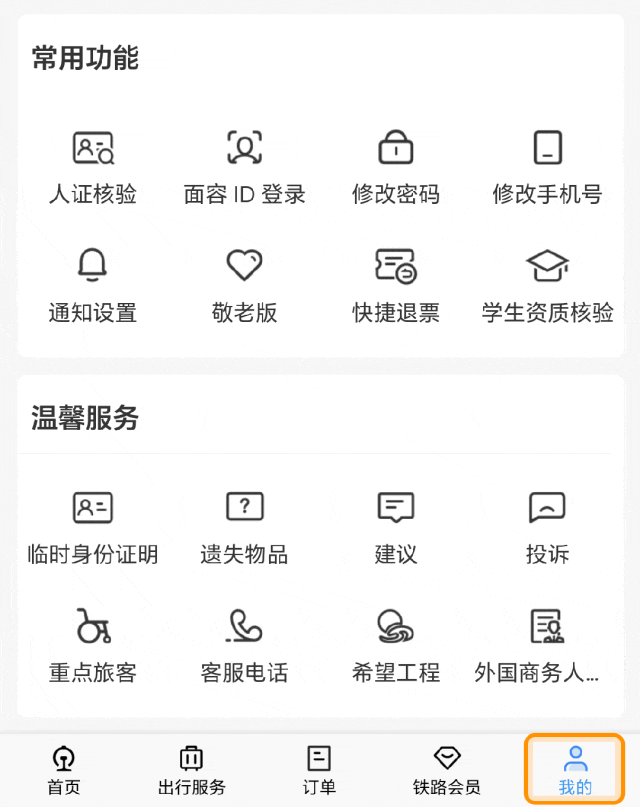Tap 建议 to submit a suggestion
Viewport: 640px width, 807px height.
click(396, 526)
